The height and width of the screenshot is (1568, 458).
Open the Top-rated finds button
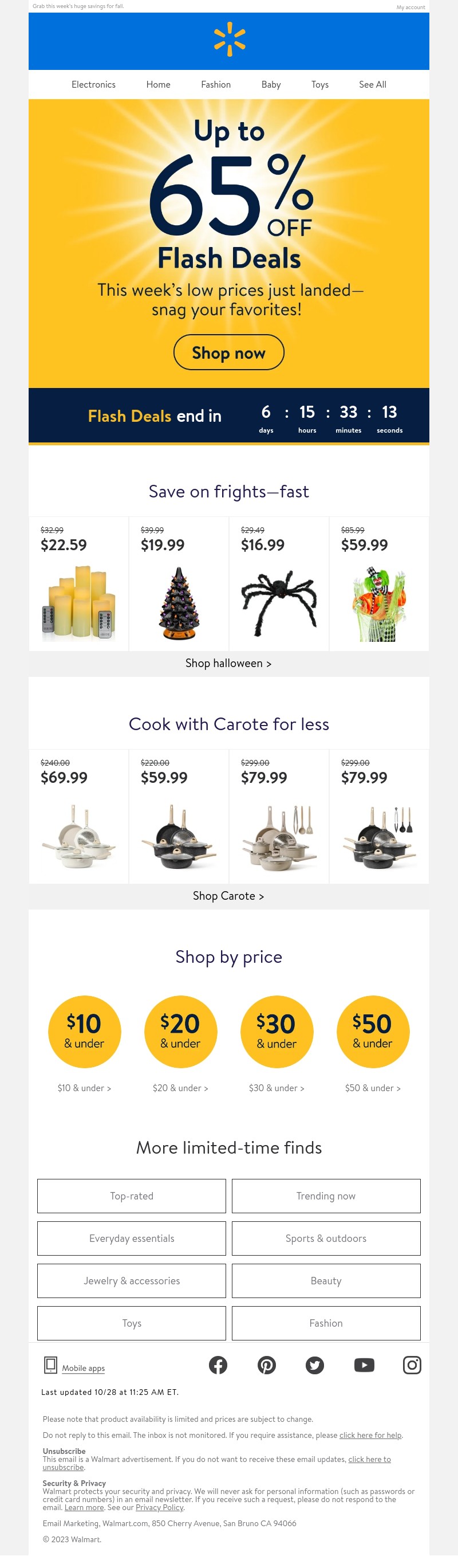pos(131,1196)
